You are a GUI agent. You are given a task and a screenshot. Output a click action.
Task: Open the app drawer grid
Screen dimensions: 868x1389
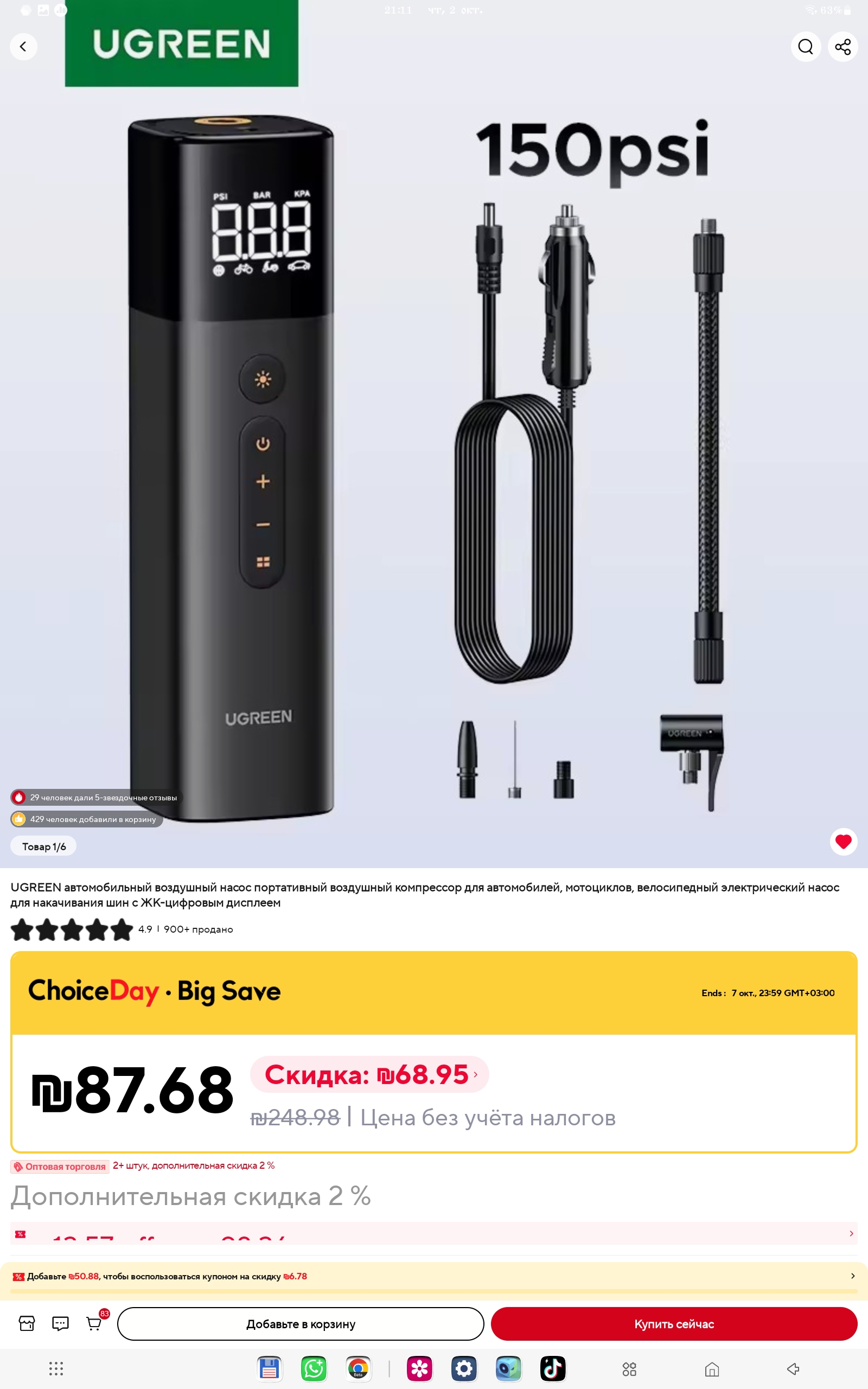pyautogui.click(x=56, y=1369)
